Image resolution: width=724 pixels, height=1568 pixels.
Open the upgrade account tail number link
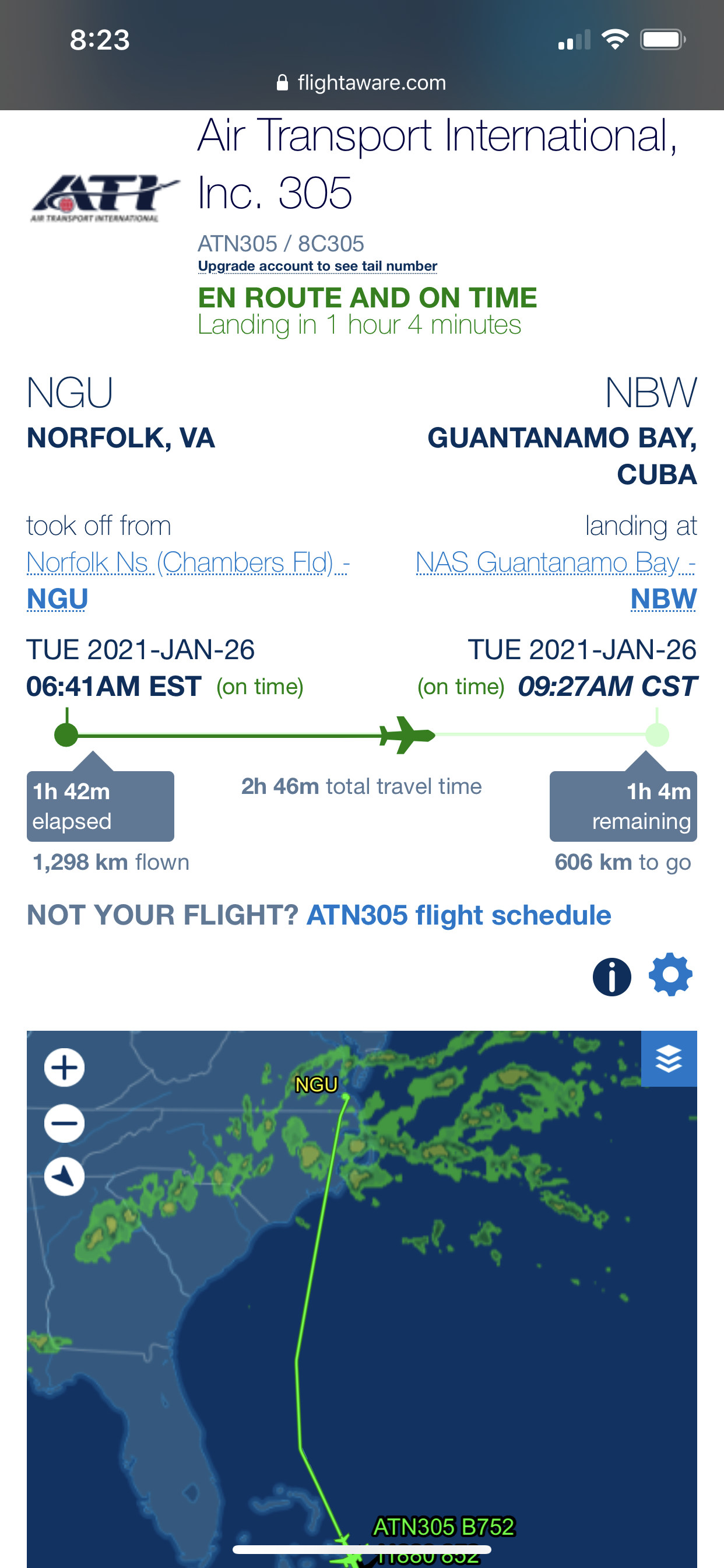click(x=318, y=266)
